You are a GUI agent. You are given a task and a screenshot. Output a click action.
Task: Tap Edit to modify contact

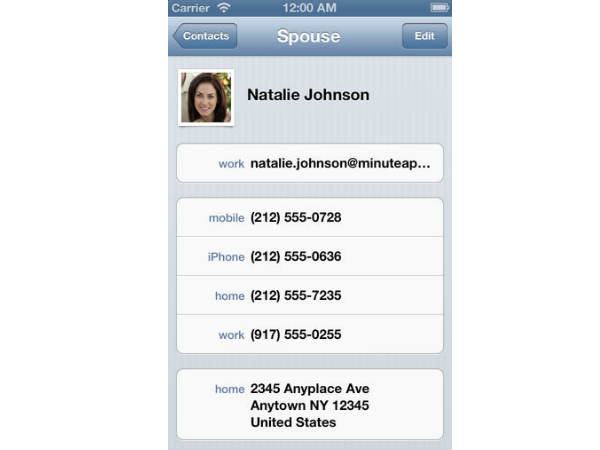pos(424,36)
